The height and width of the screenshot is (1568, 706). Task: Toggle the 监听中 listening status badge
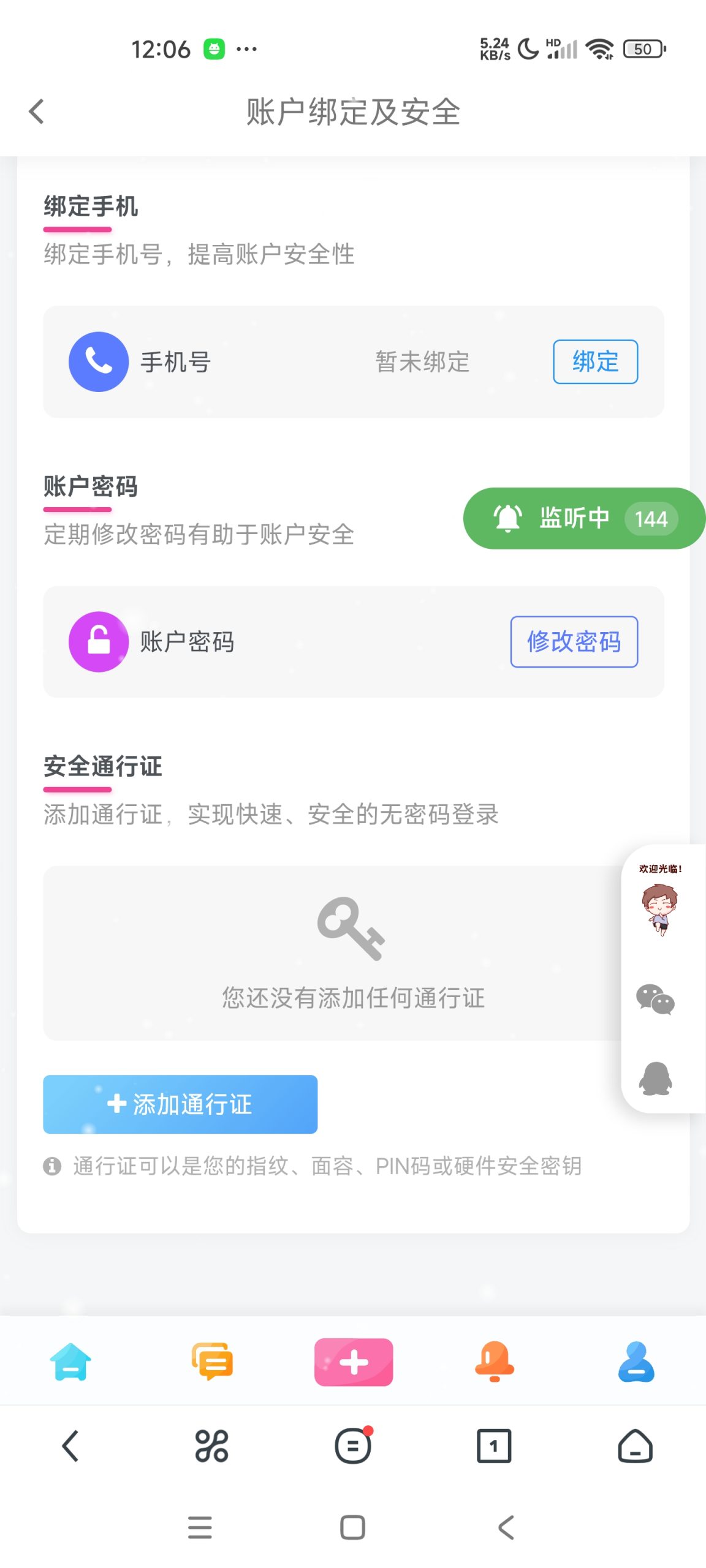(581, 518)
